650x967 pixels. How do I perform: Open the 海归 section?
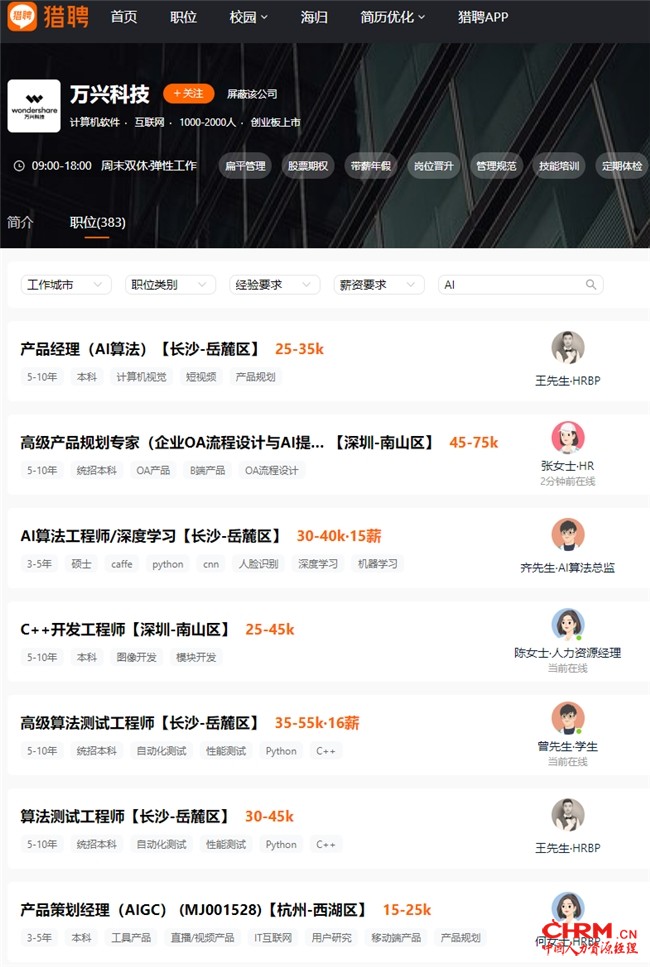coord(314,17)
